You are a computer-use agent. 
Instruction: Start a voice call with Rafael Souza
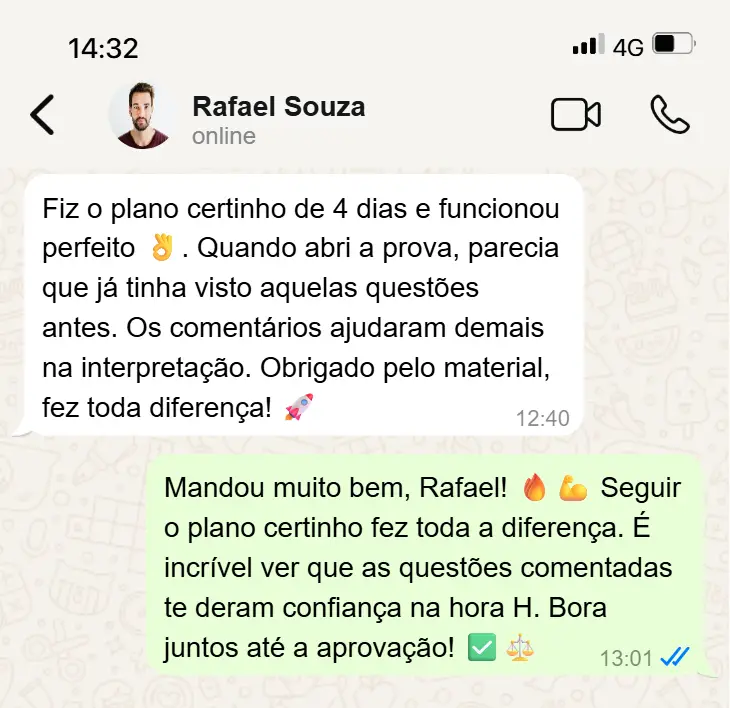click(669, 115)
